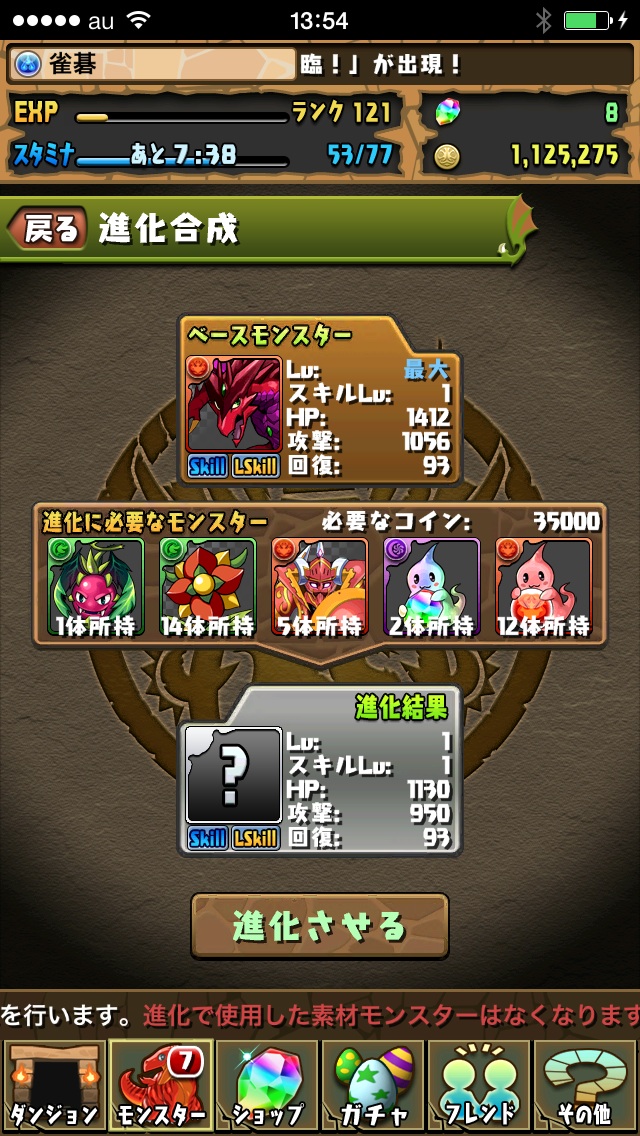Go to the ガチャ gacha tab
The height and width of the screenshot is (1136, 640).
[372, 1085]
